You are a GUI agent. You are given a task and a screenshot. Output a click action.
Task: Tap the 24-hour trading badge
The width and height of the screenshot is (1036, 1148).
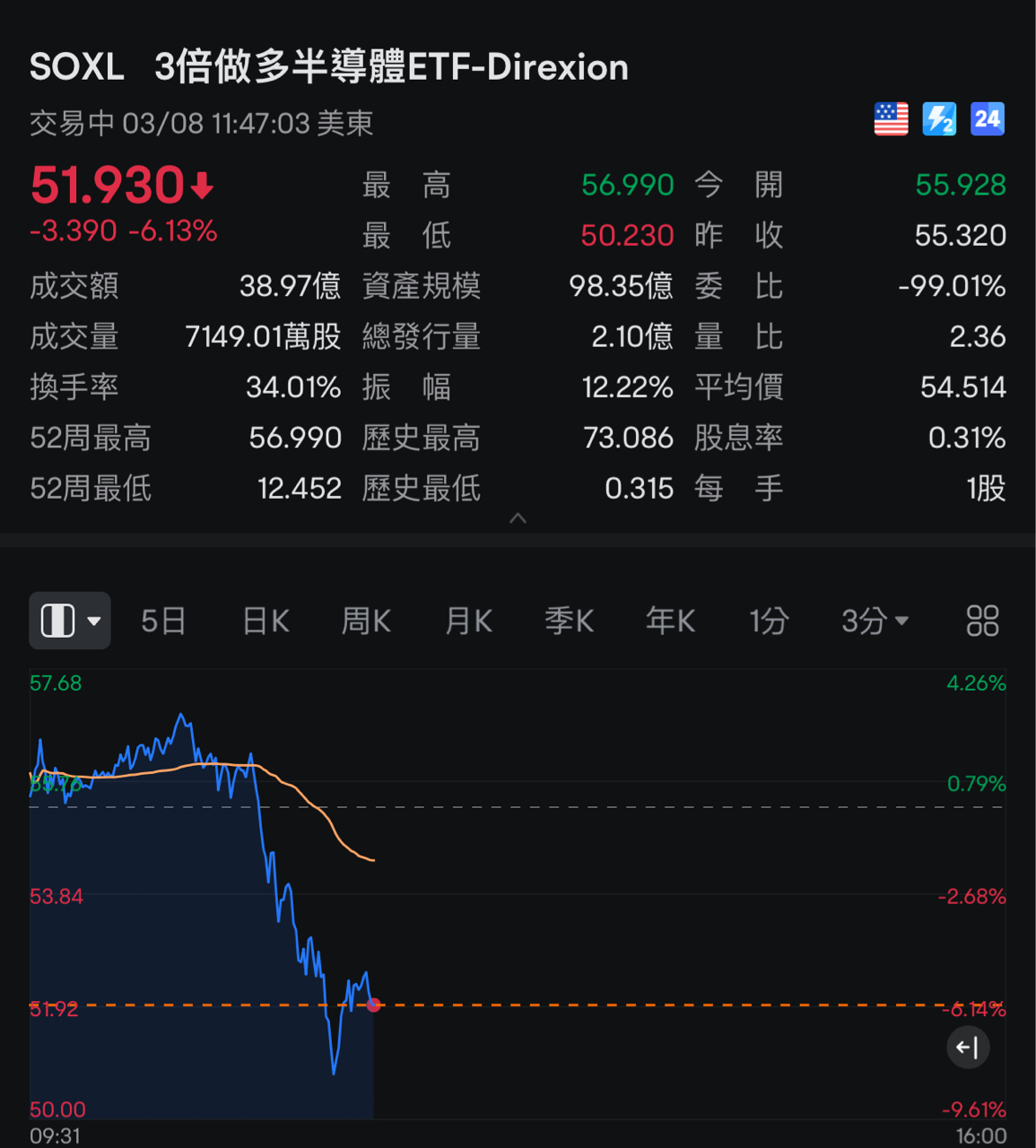(x=988, y=119)
